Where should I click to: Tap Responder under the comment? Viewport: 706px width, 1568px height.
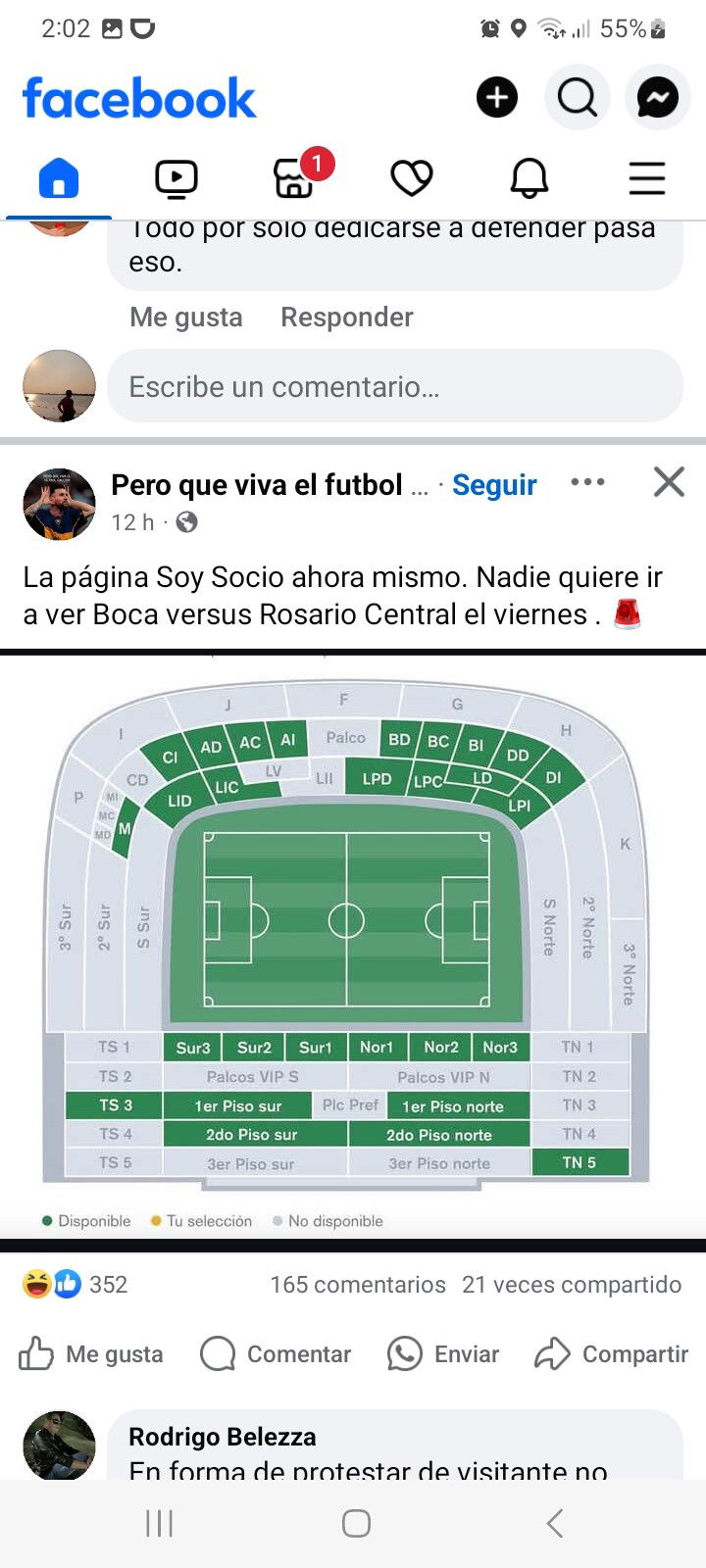coord(347,317)
